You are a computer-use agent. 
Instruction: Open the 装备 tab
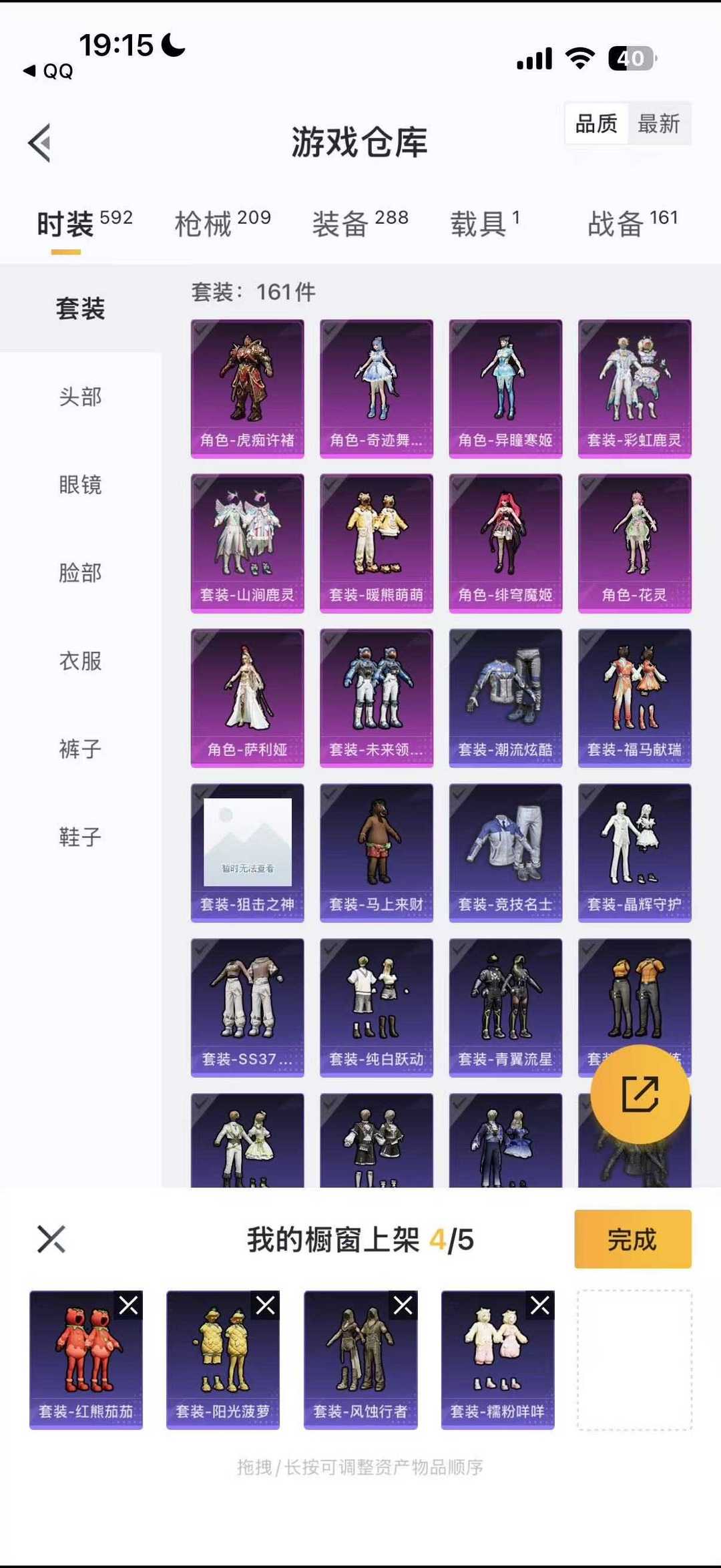(x=360, y=223)
